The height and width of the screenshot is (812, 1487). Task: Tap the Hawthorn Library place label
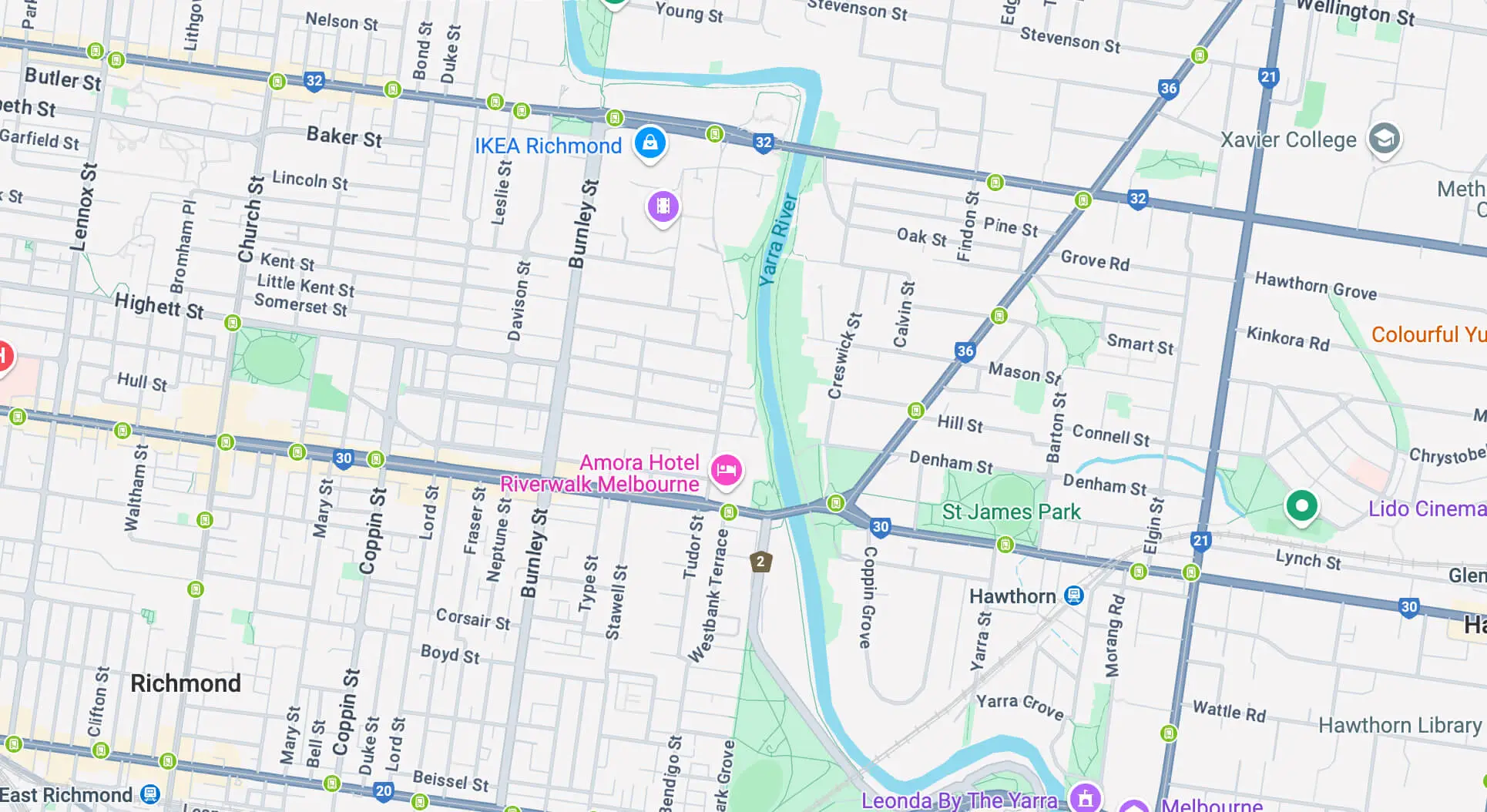pyautogui.click(x=1399, y=725)
